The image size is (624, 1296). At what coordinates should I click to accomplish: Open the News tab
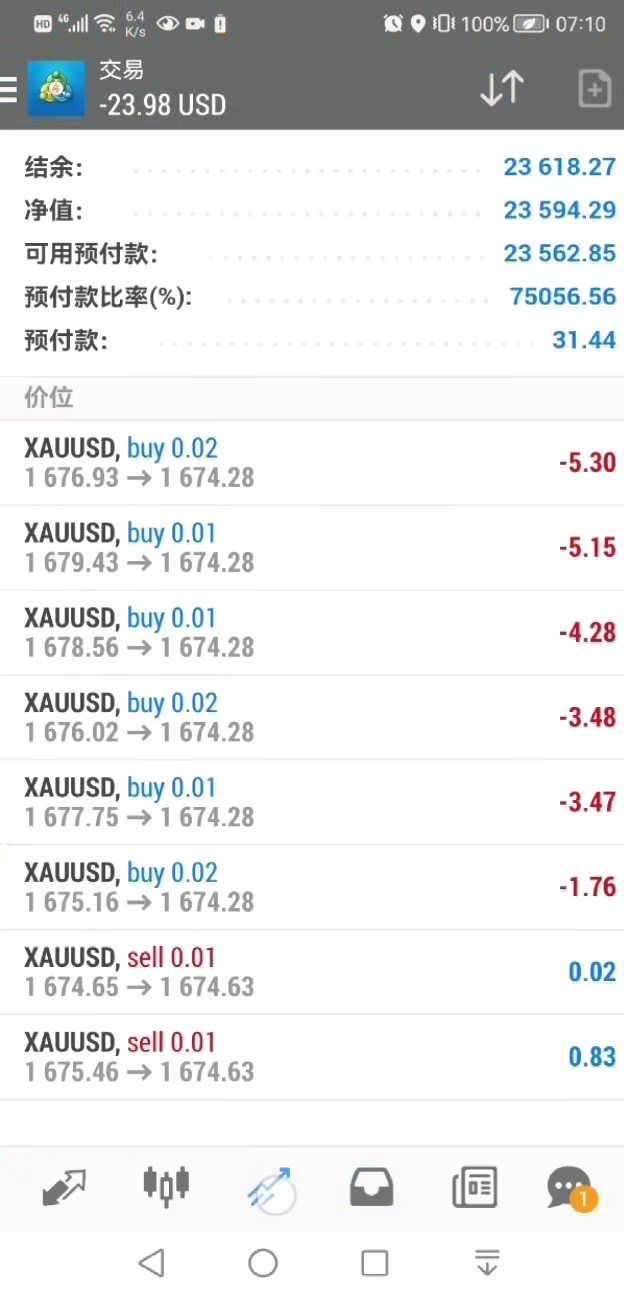tap(474, 1187)
